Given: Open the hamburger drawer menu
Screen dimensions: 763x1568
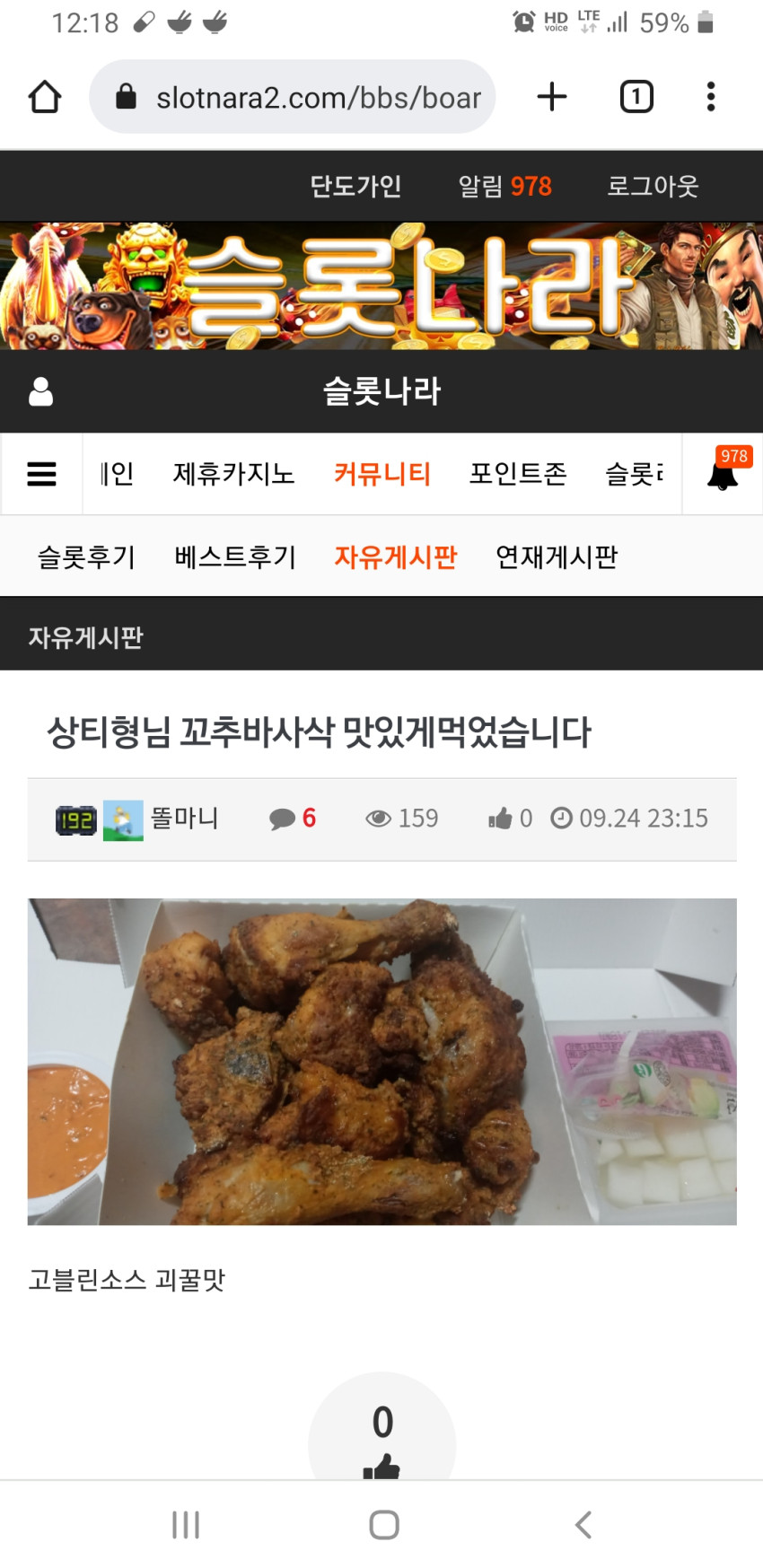Looking at the screenshot, I should (x=41, y=474).
